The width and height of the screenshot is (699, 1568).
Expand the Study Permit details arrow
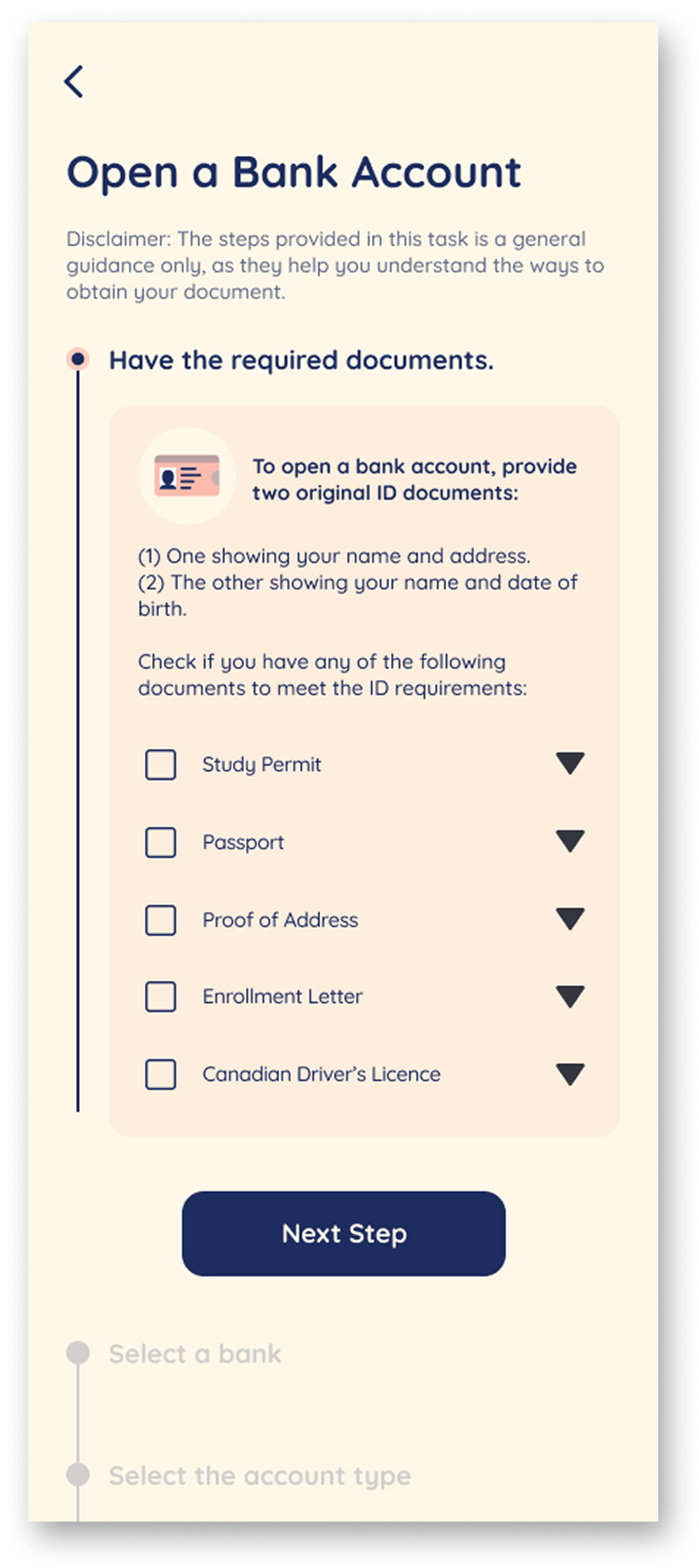(x=570, y=764)
